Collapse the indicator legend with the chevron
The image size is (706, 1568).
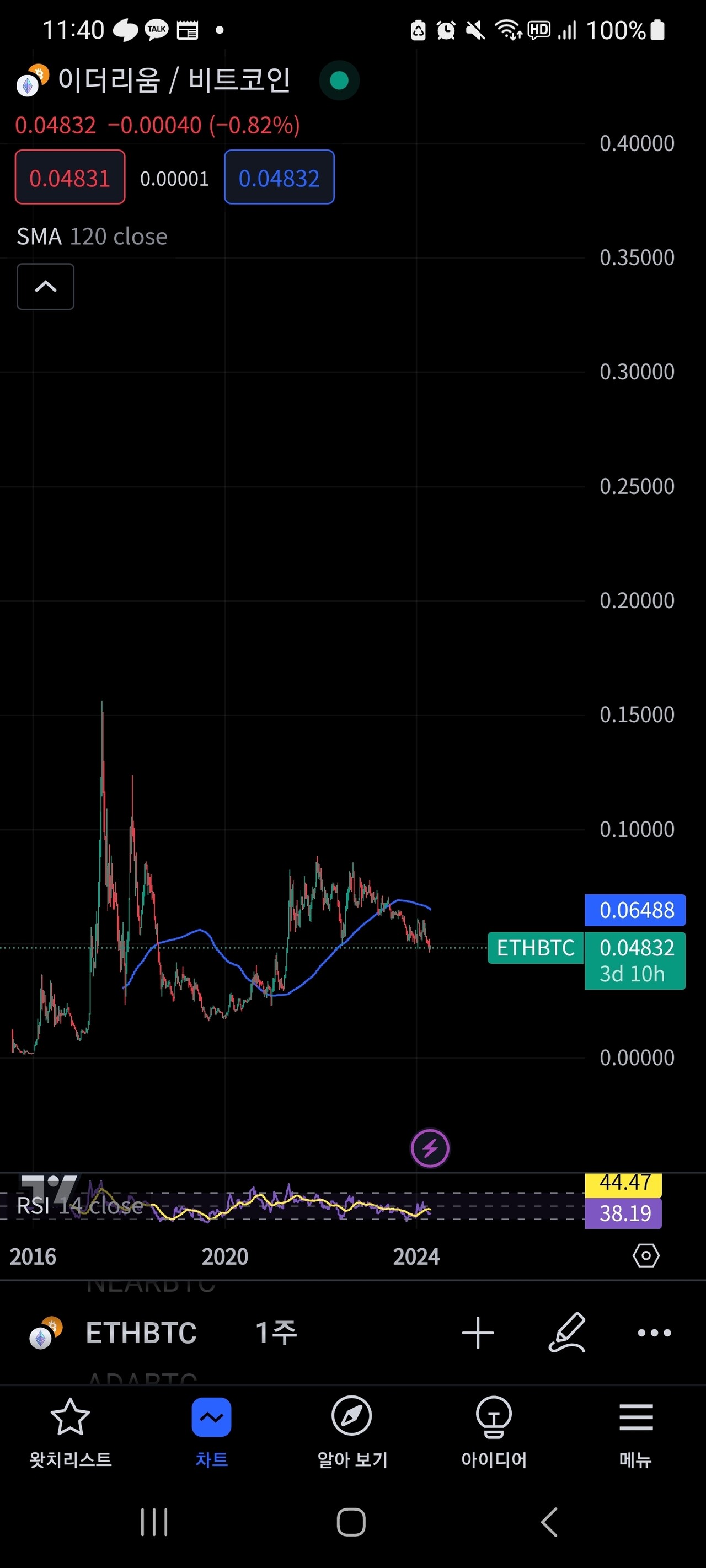(46, 287)
